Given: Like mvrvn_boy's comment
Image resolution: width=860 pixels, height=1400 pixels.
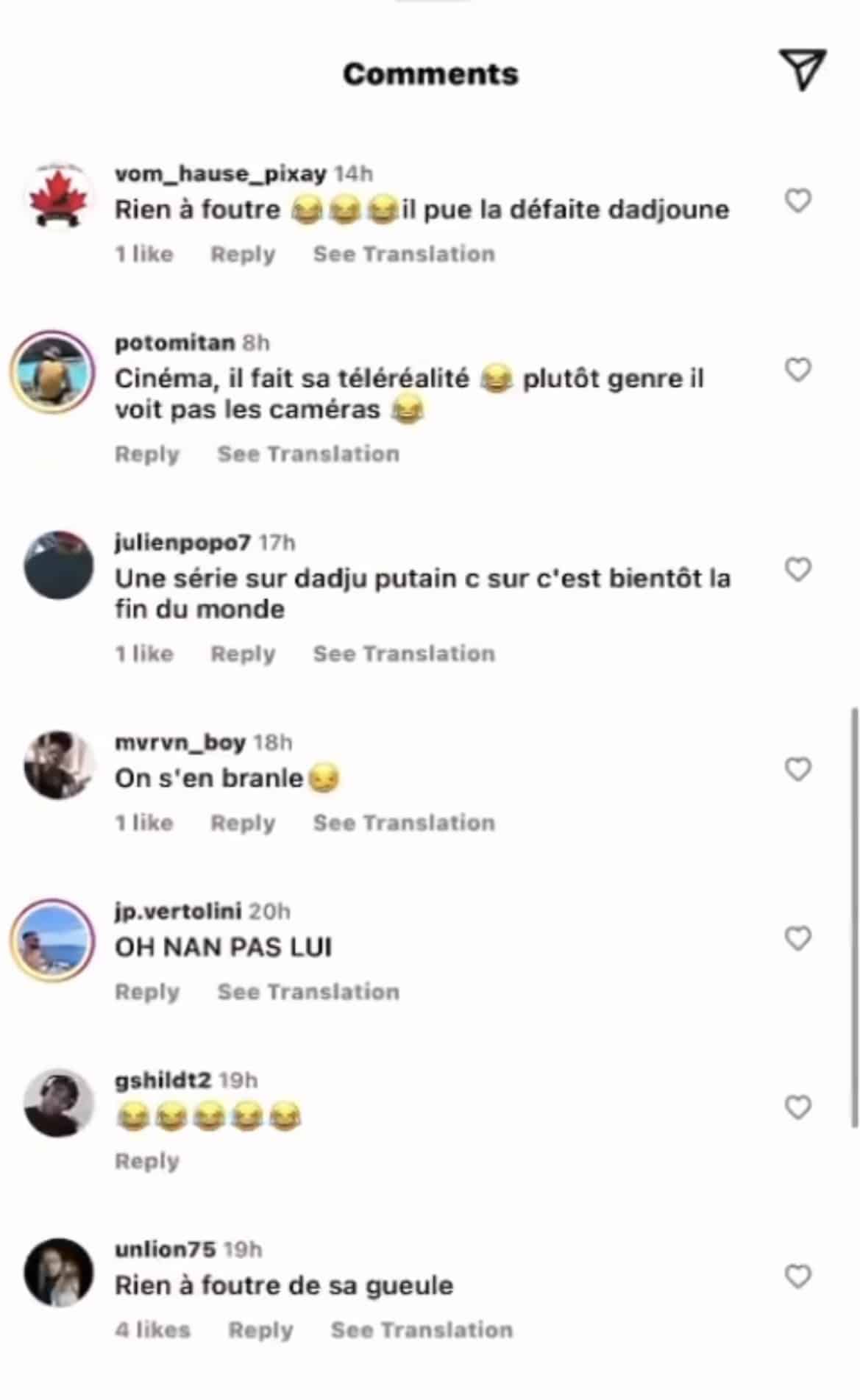Looking at the screenshot, I should [798, 770].
